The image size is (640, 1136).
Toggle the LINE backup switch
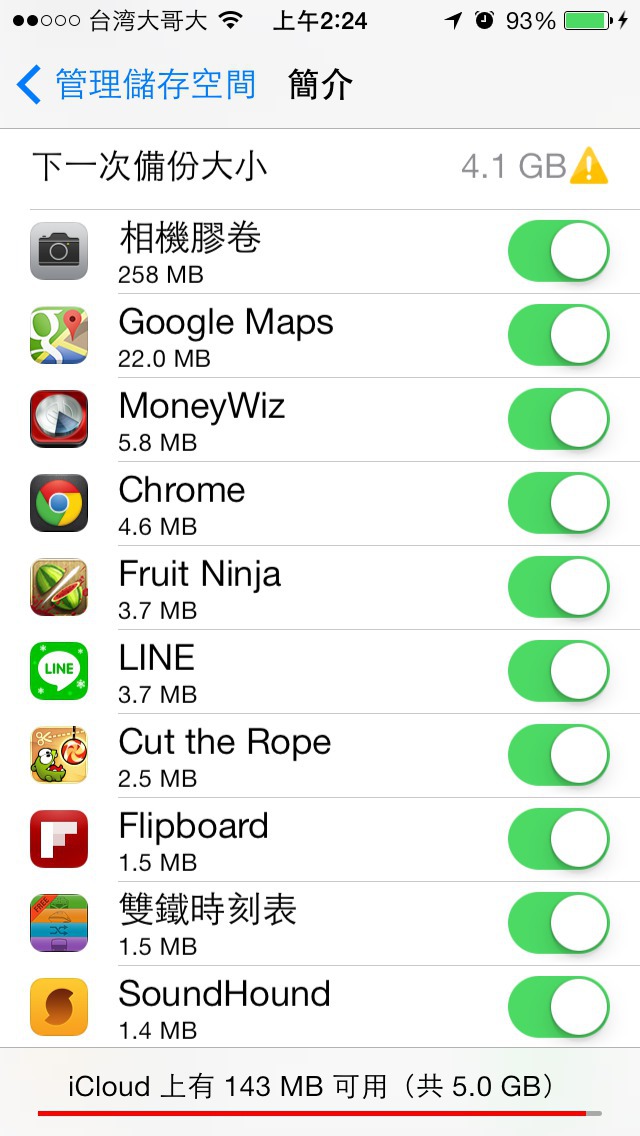click(x=558, y=671)
